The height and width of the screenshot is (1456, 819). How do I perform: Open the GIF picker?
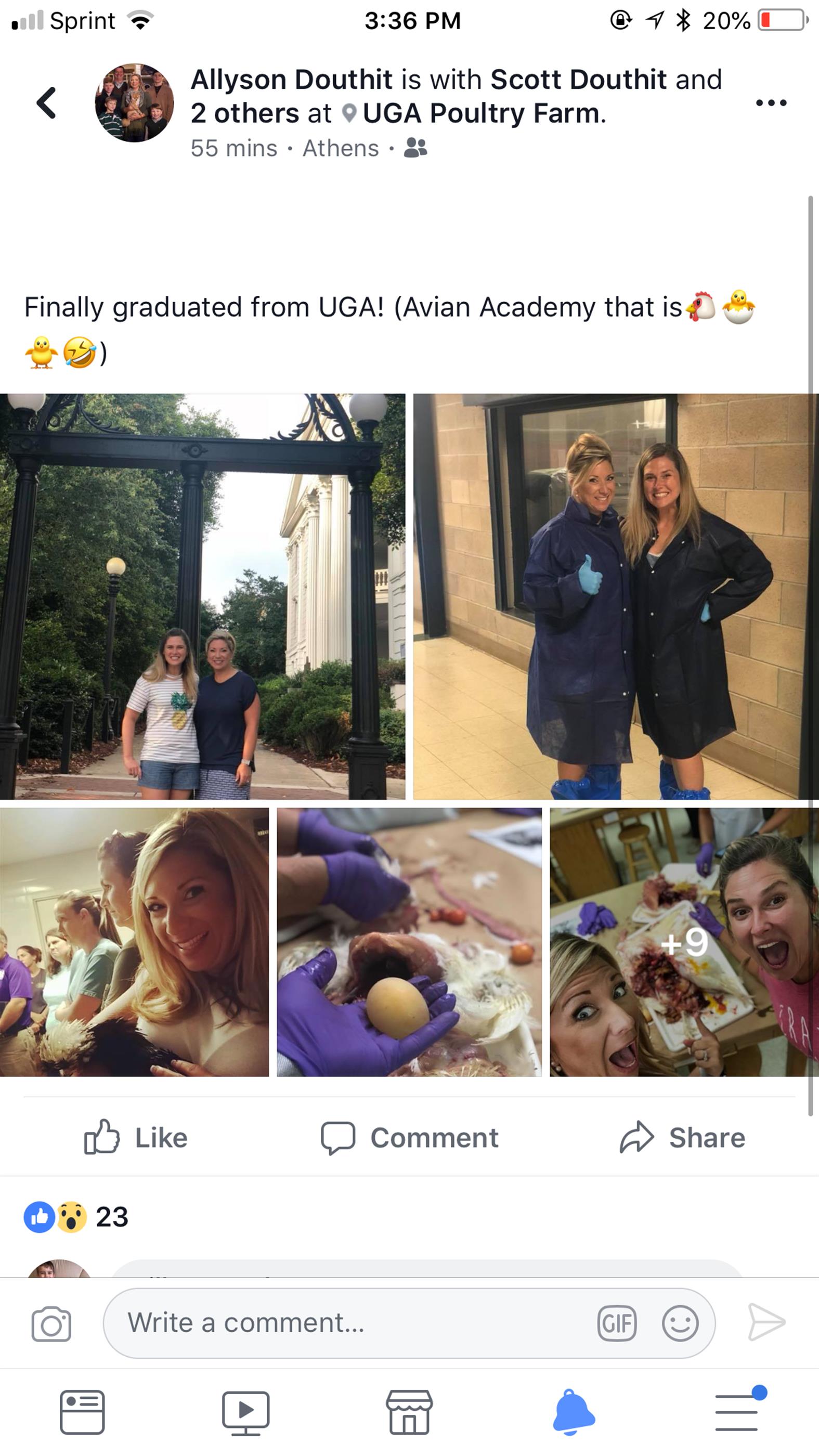(617, 1323)
